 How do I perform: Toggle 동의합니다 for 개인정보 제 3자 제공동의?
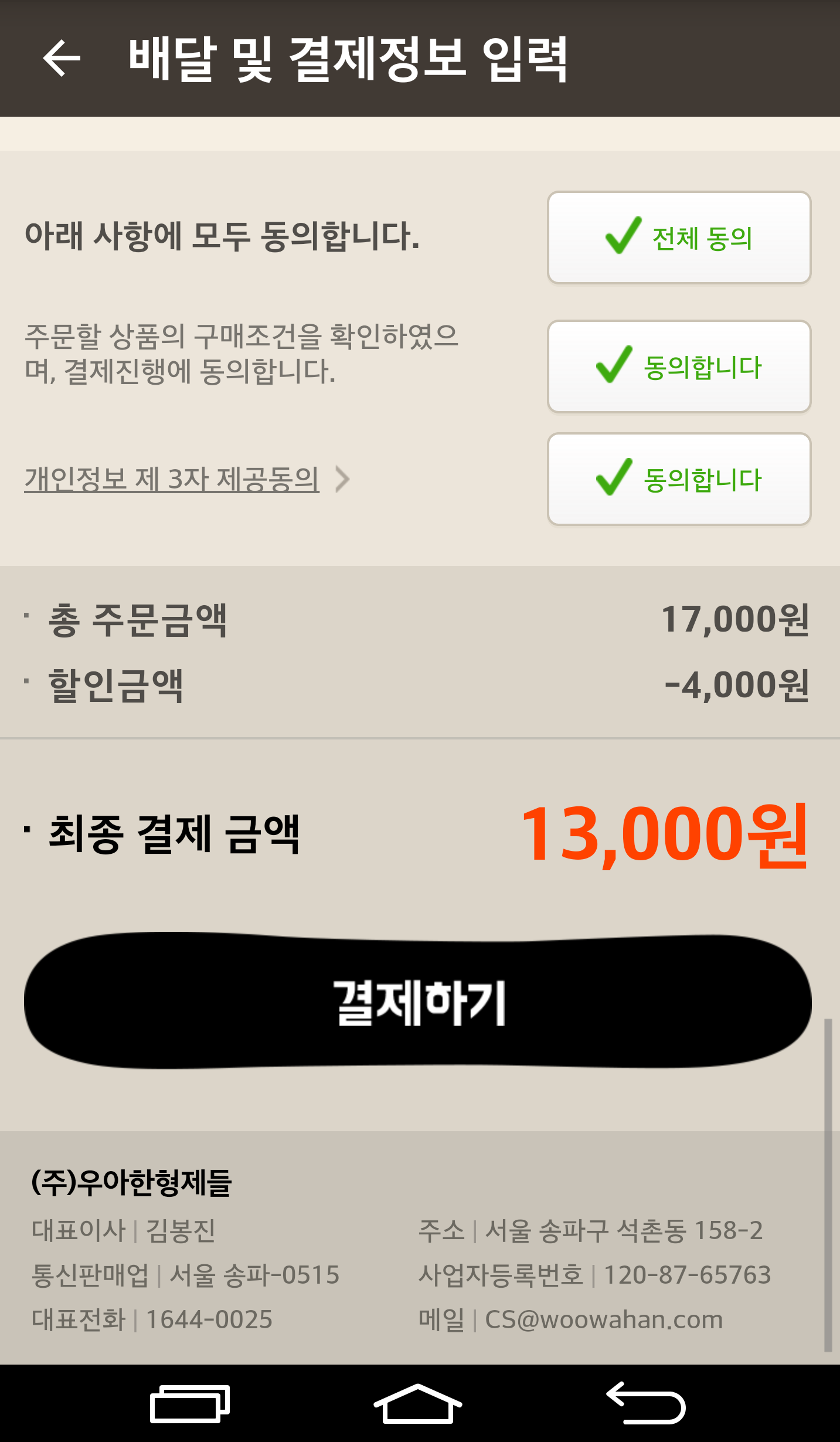click(679, 479)
